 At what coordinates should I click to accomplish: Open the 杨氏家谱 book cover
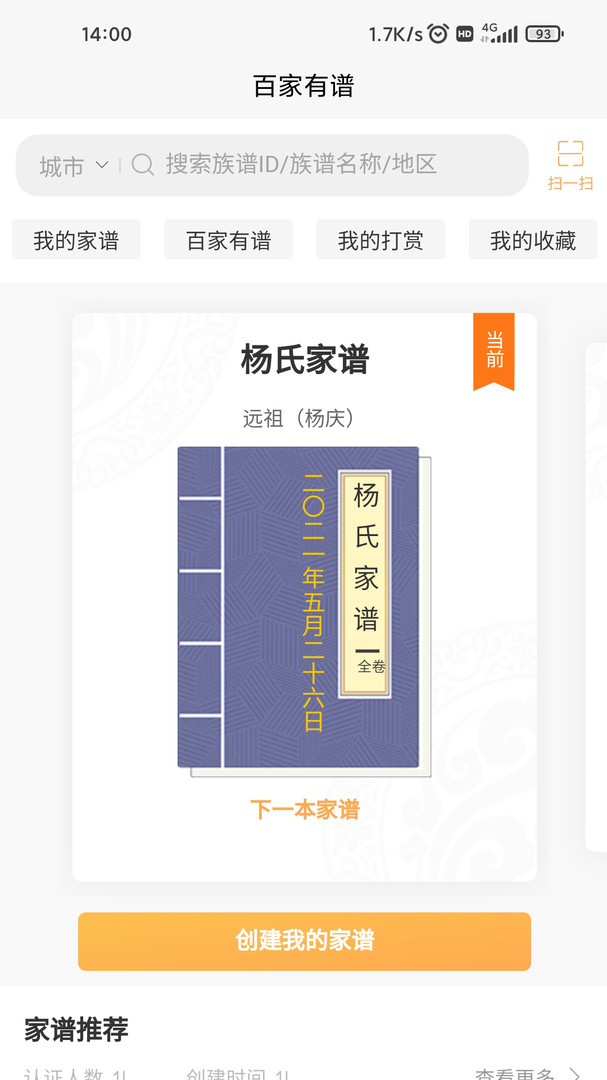point(304,612)
